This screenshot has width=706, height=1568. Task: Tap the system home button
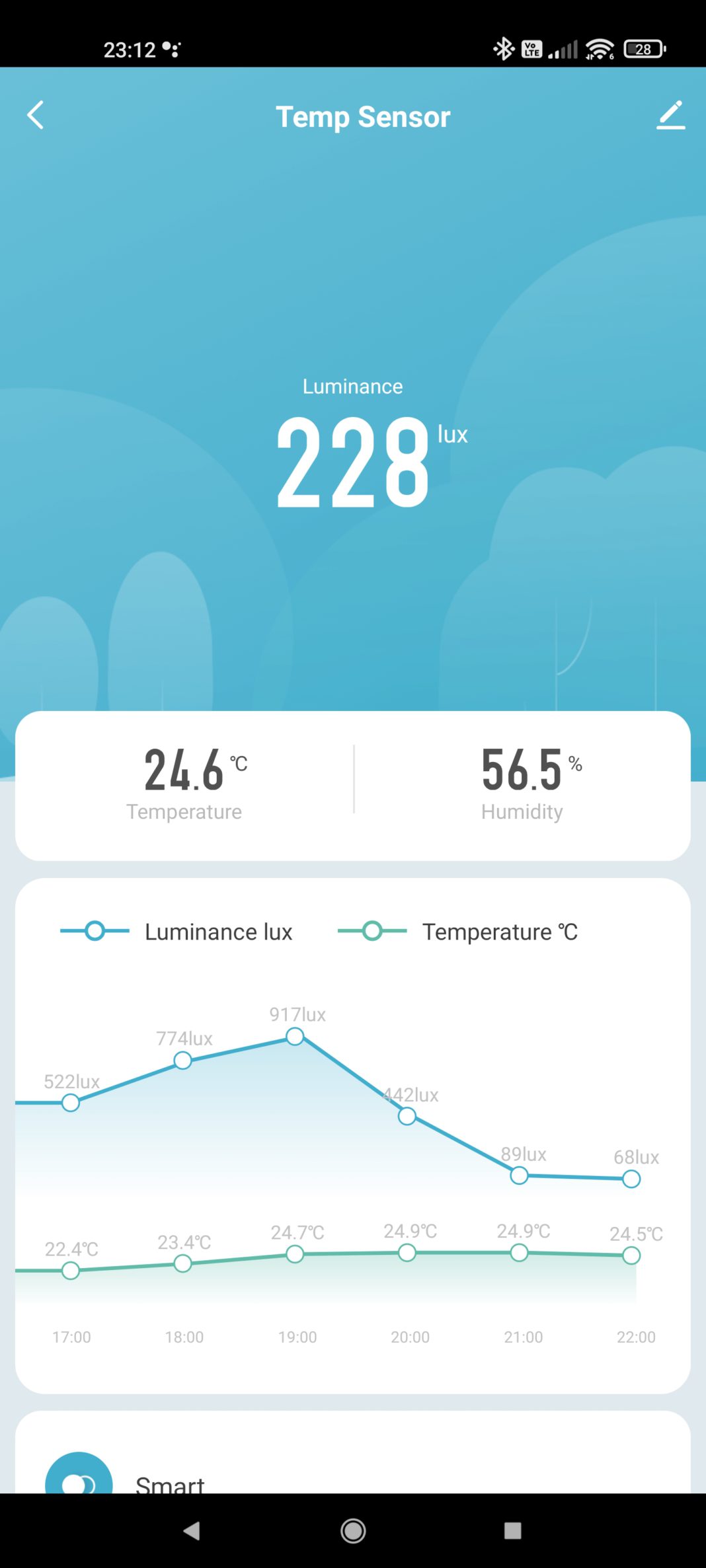pos(353,1530)
